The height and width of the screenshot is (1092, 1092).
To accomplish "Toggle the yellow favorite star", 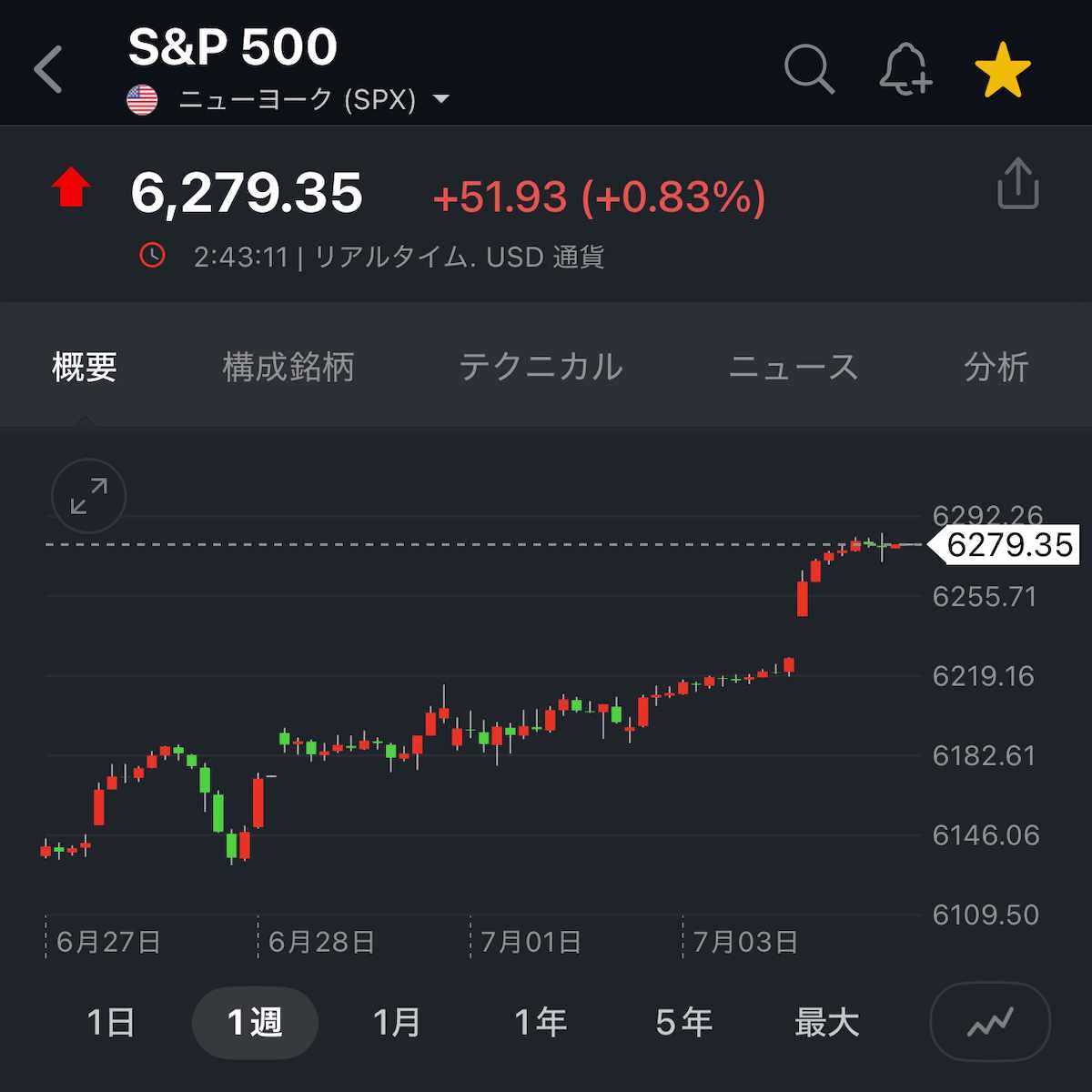I will pos(1002,70).
